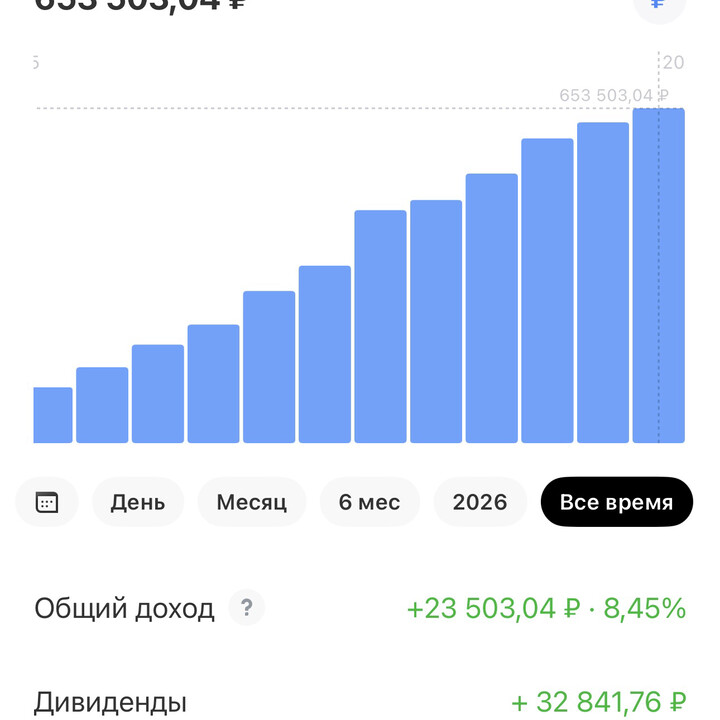Screen dimensions: 720x720
Task: Show the 6 мес period
Action: click(x=369, y=502)
